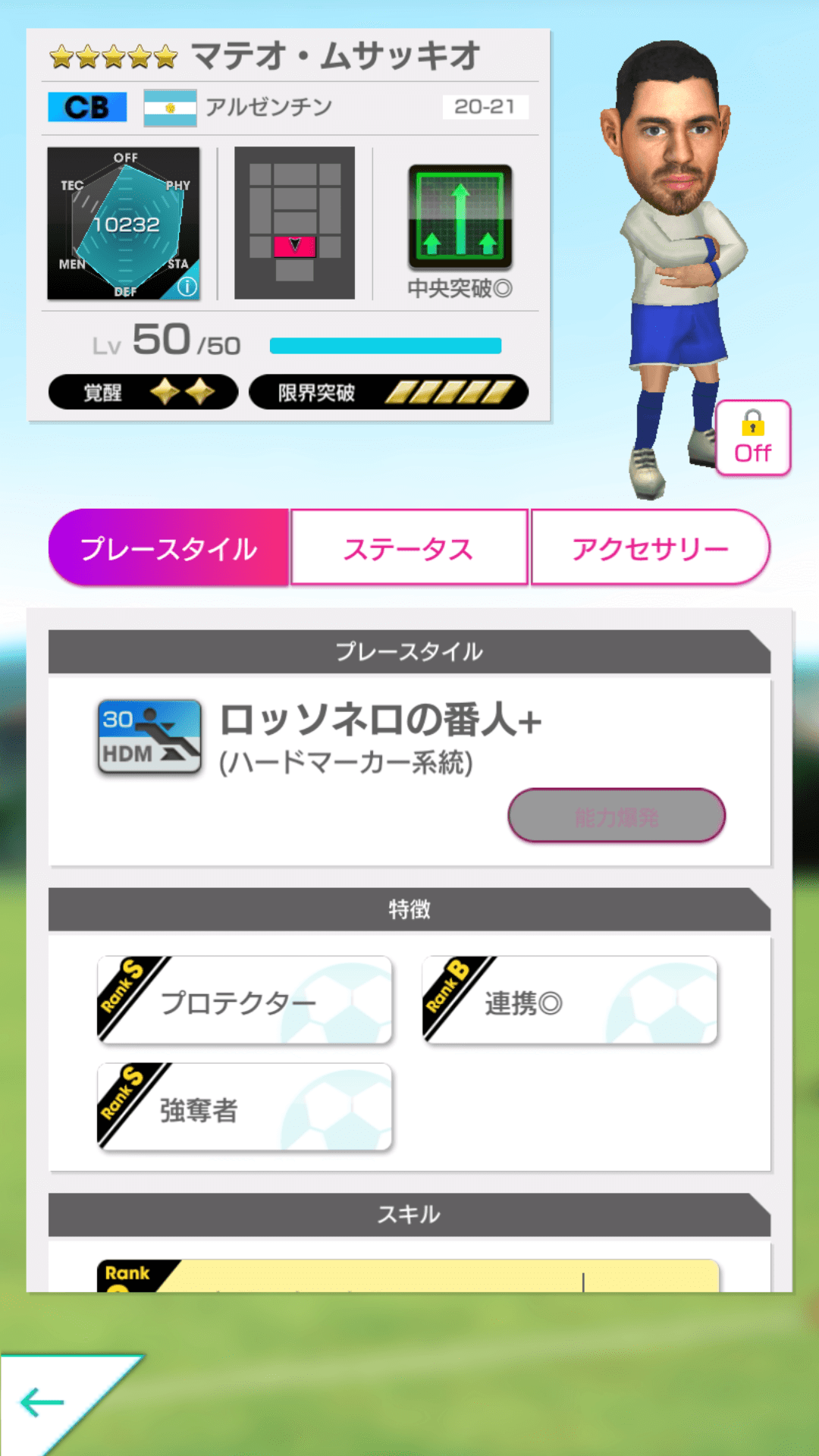Viewport: 819px width, 1456px height.
Task: Click the Argentina flag icon
Action: point(170,108)
